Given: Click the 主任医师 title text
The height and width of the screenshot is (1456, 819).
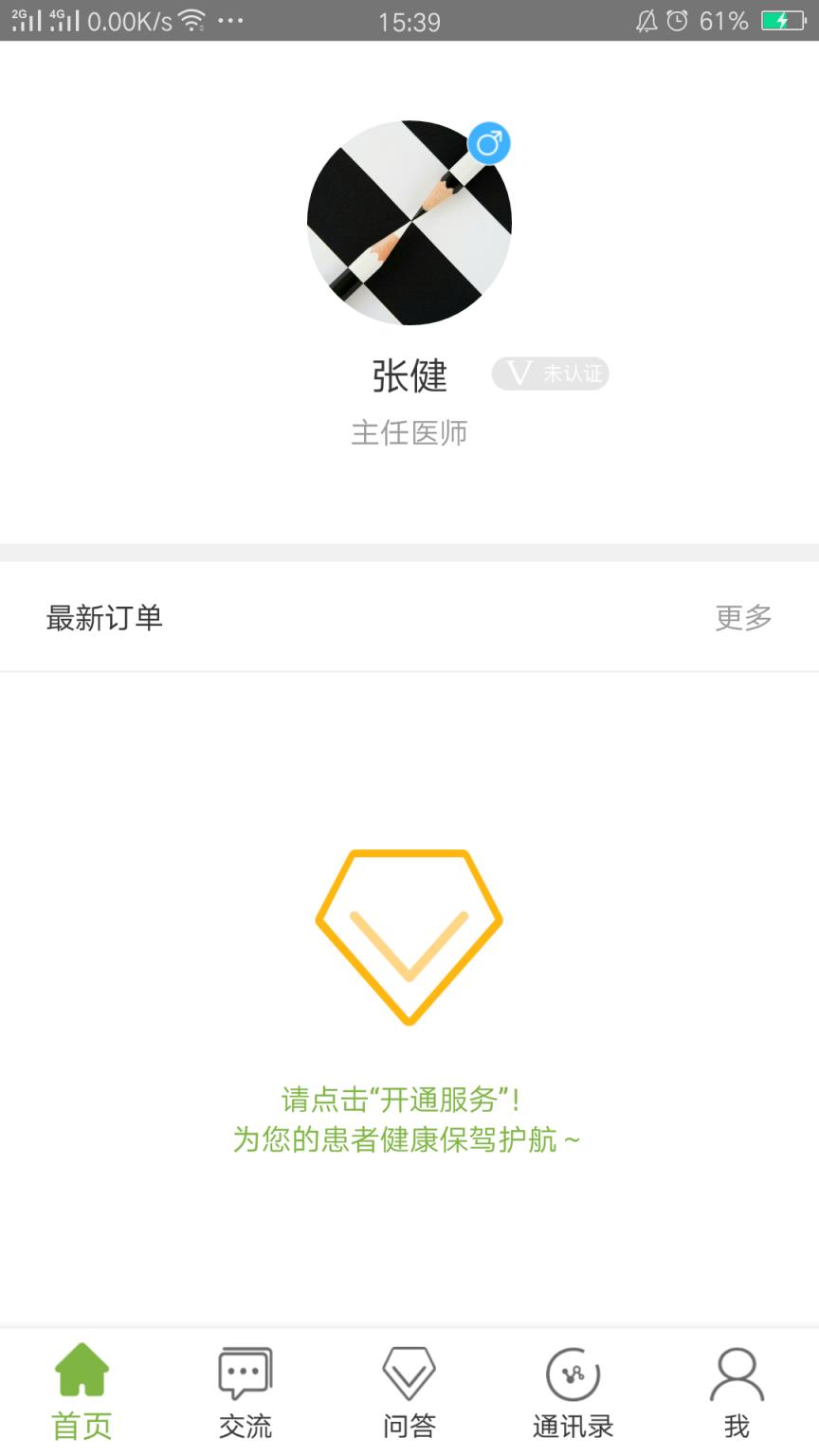Looking at the screenshot, I should (409, 432).
